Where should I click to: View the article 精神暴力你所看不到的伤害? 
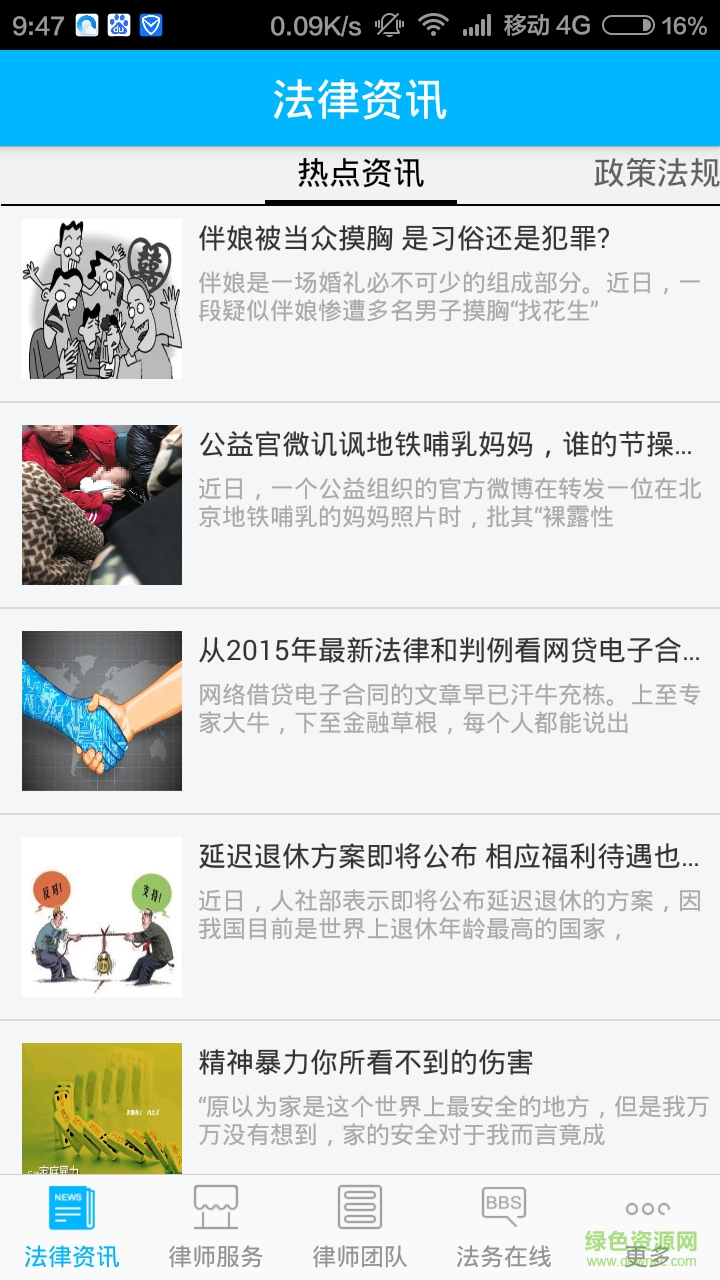tap(366, 1062)
